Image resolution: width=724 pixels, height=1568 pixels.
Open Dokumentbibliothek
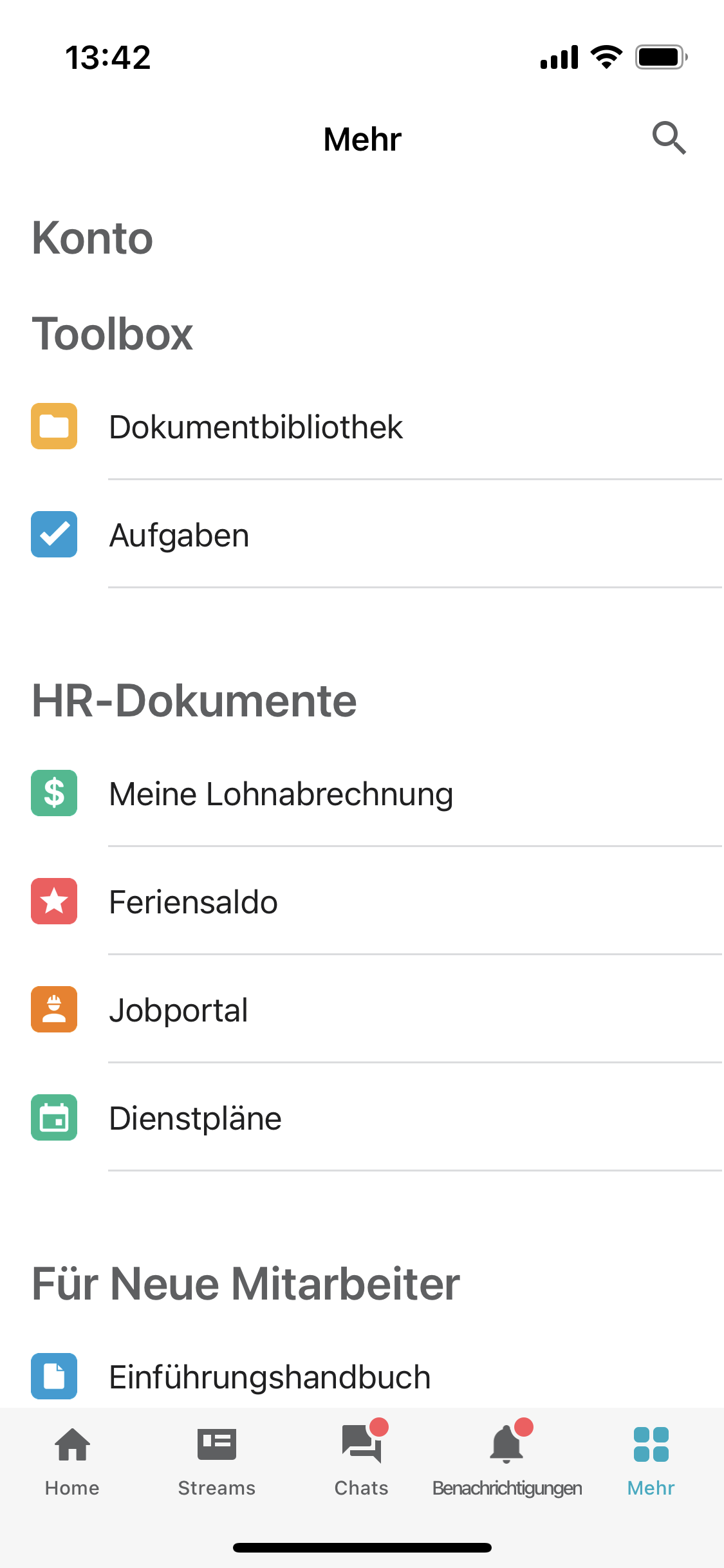pos(362,427)
